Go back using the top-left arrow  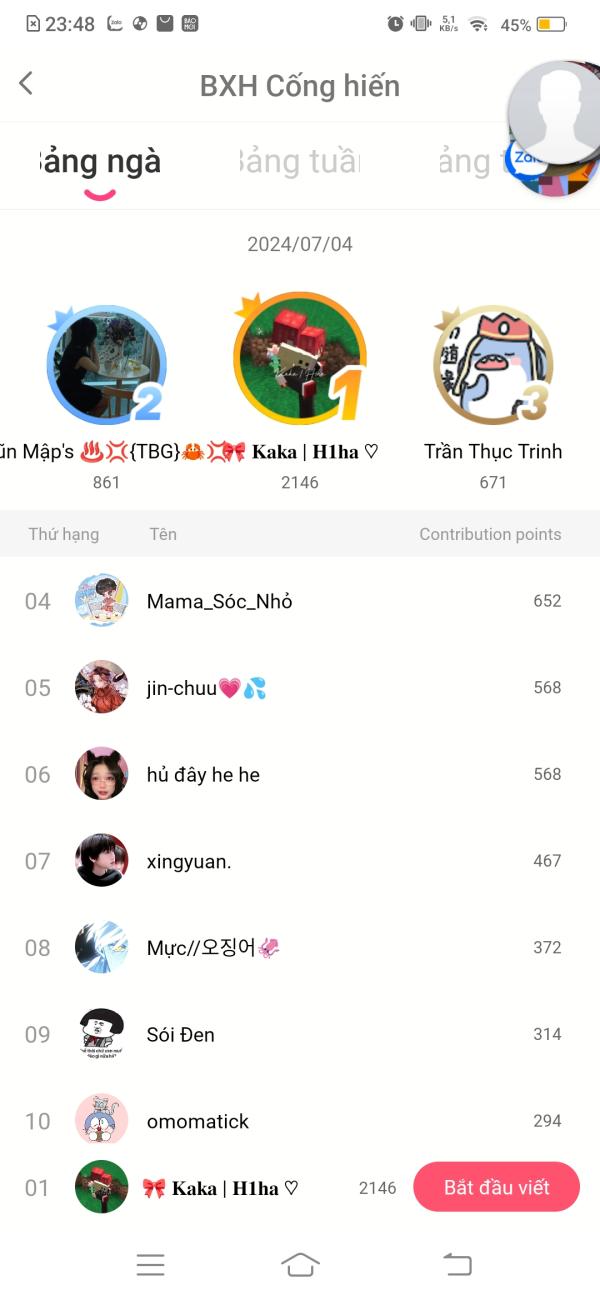click(26, 84)
